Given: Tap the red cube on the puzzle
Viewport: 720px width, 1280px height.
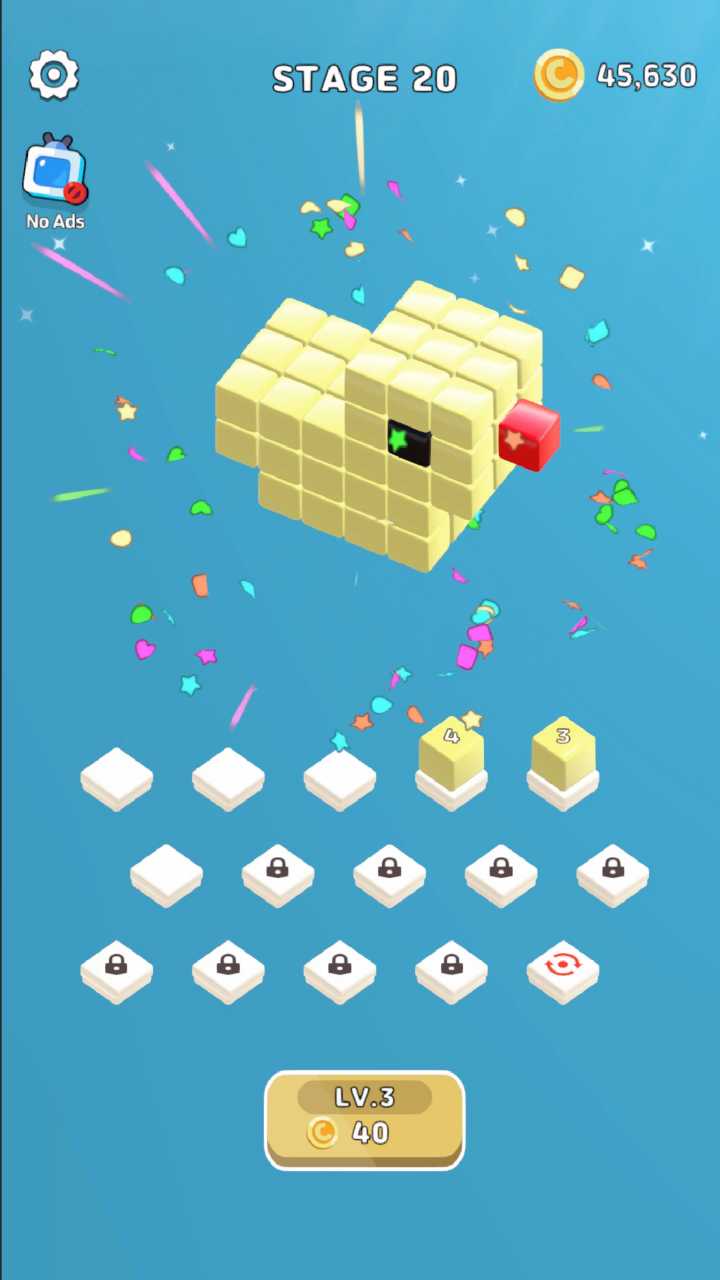Looking at the screenshot, I should [x=529, y=435].
